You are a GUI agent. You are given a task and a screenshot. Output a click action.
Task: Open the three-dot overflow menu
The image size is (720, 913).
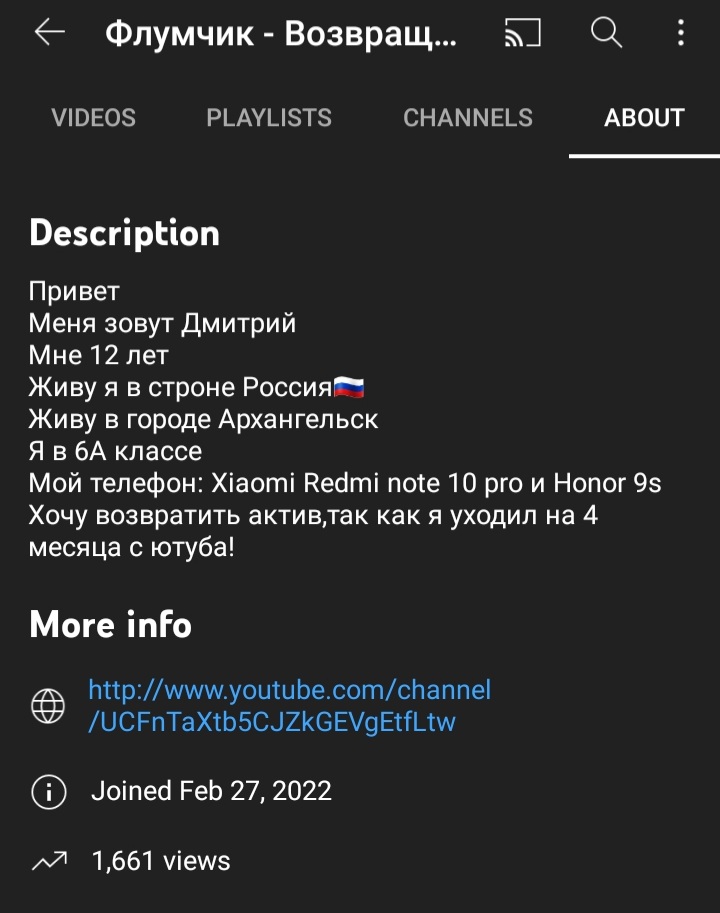(680, 34)
